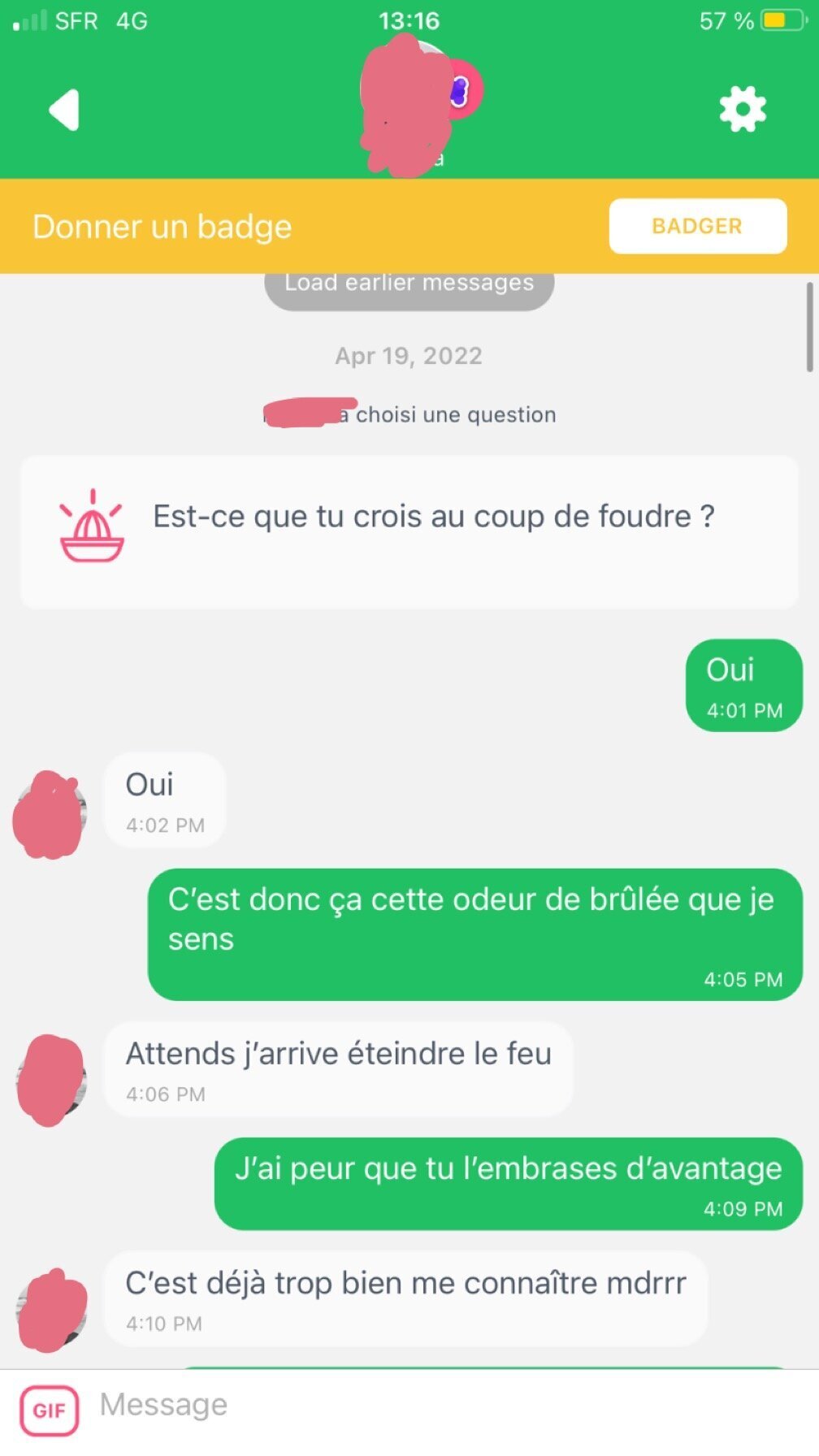The height and width of the screenshot is (1456, 819).
Task: Load earlier messages
Action: 409,286
